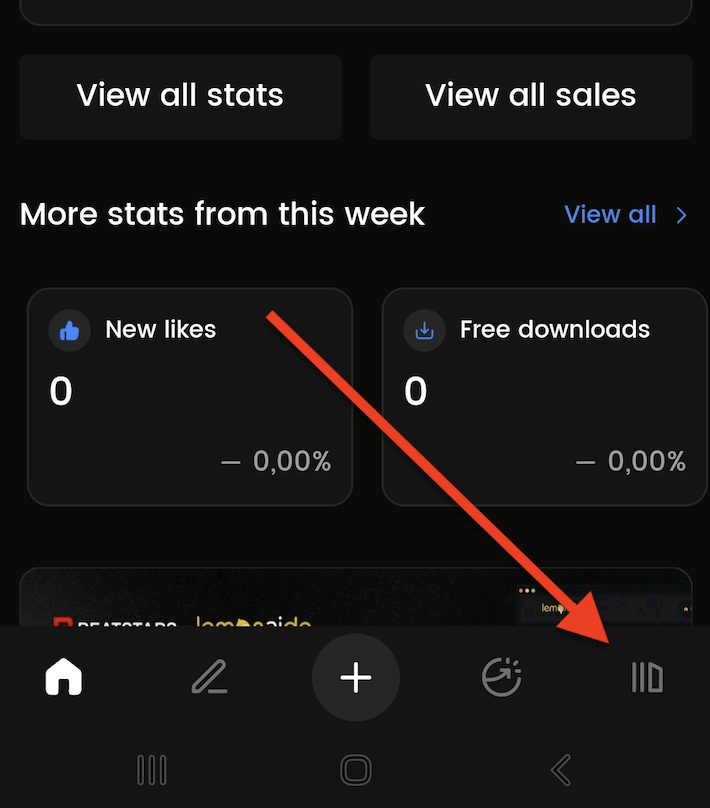Tap the View all stats button
Viewport: 710px width, 808px height.
point(180,96)
